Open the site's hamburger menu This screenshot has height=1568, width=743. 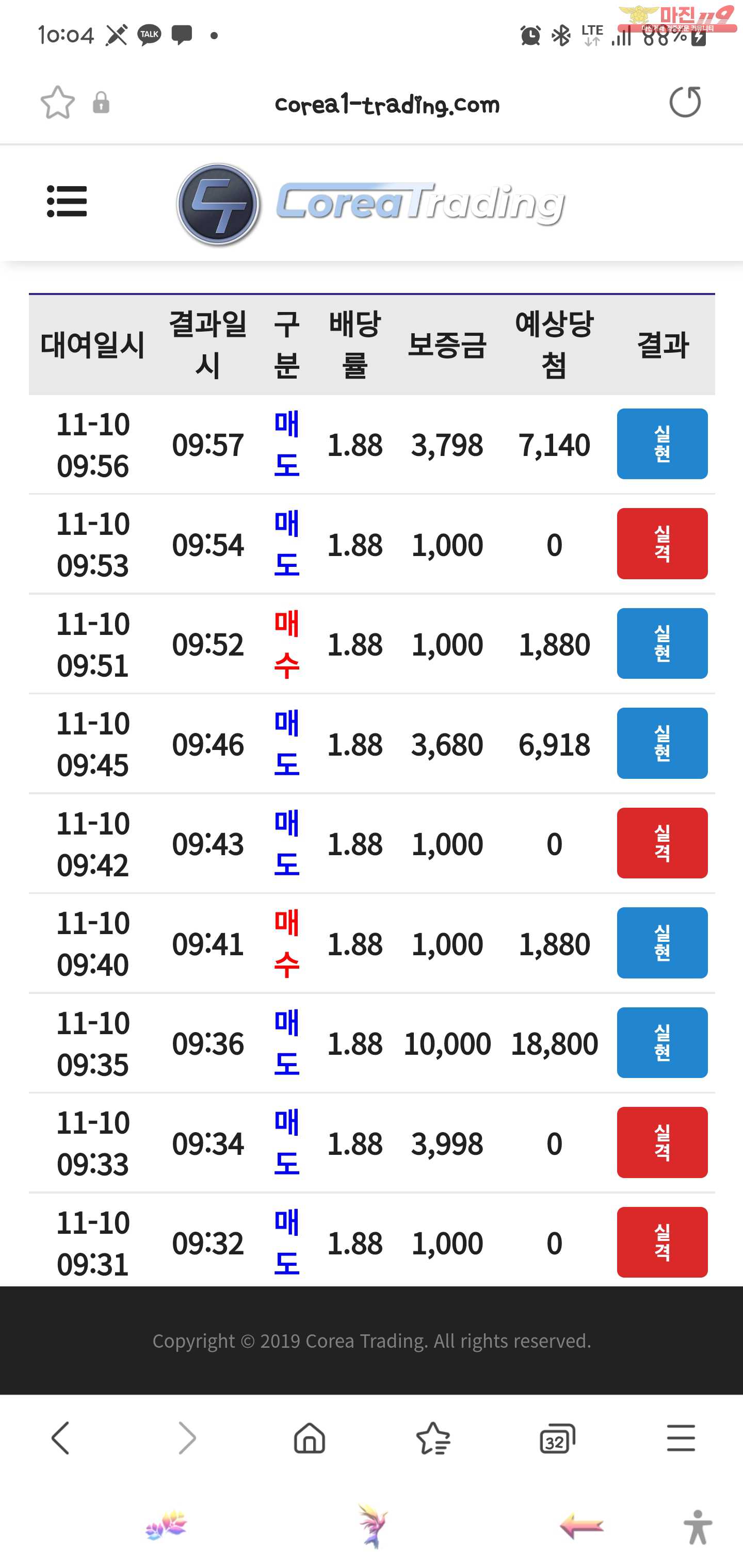click(x=67, y=202)
